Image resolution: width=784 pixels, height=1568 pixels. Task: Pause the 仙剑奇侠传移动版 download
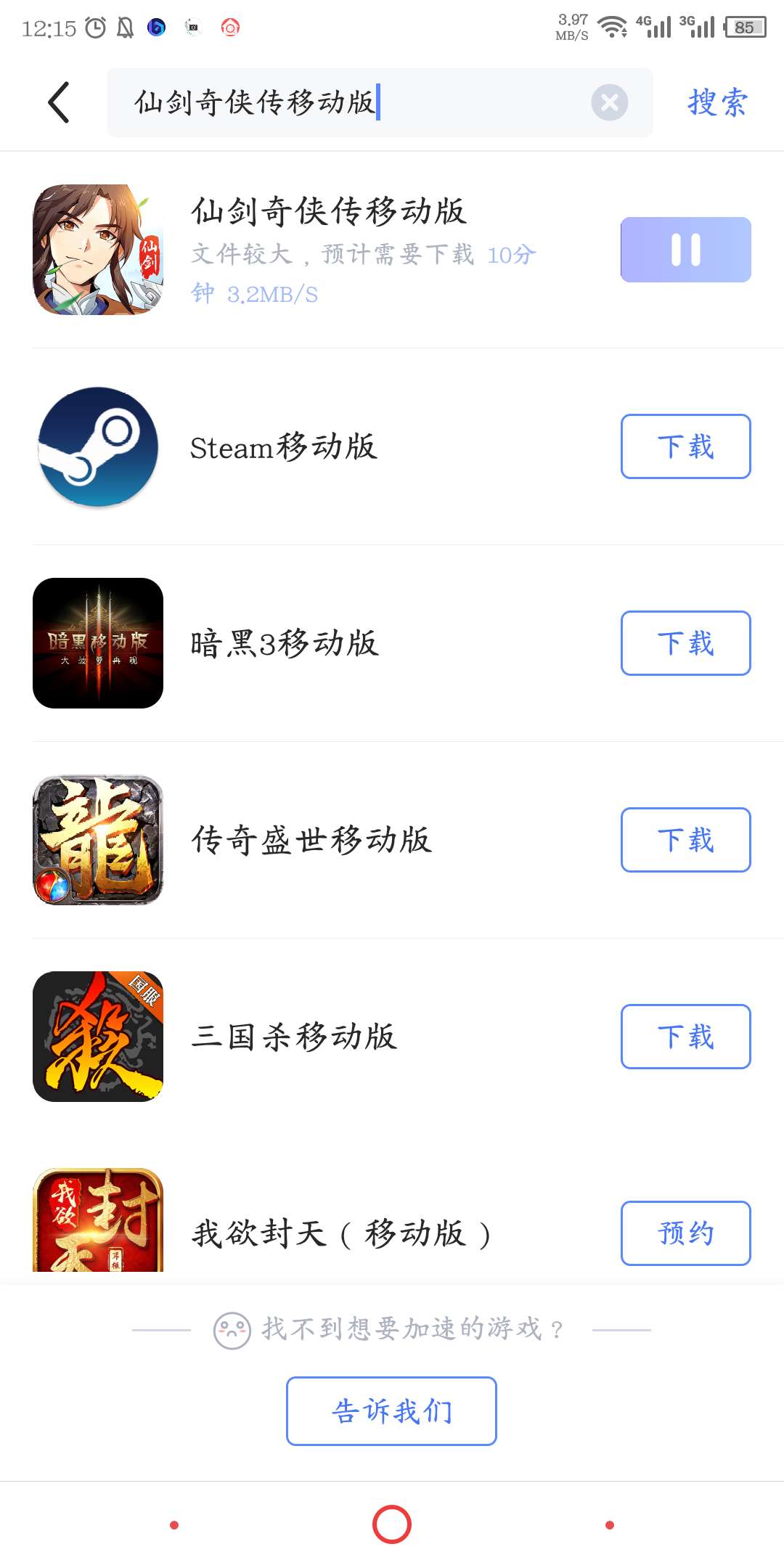(685, 250)
